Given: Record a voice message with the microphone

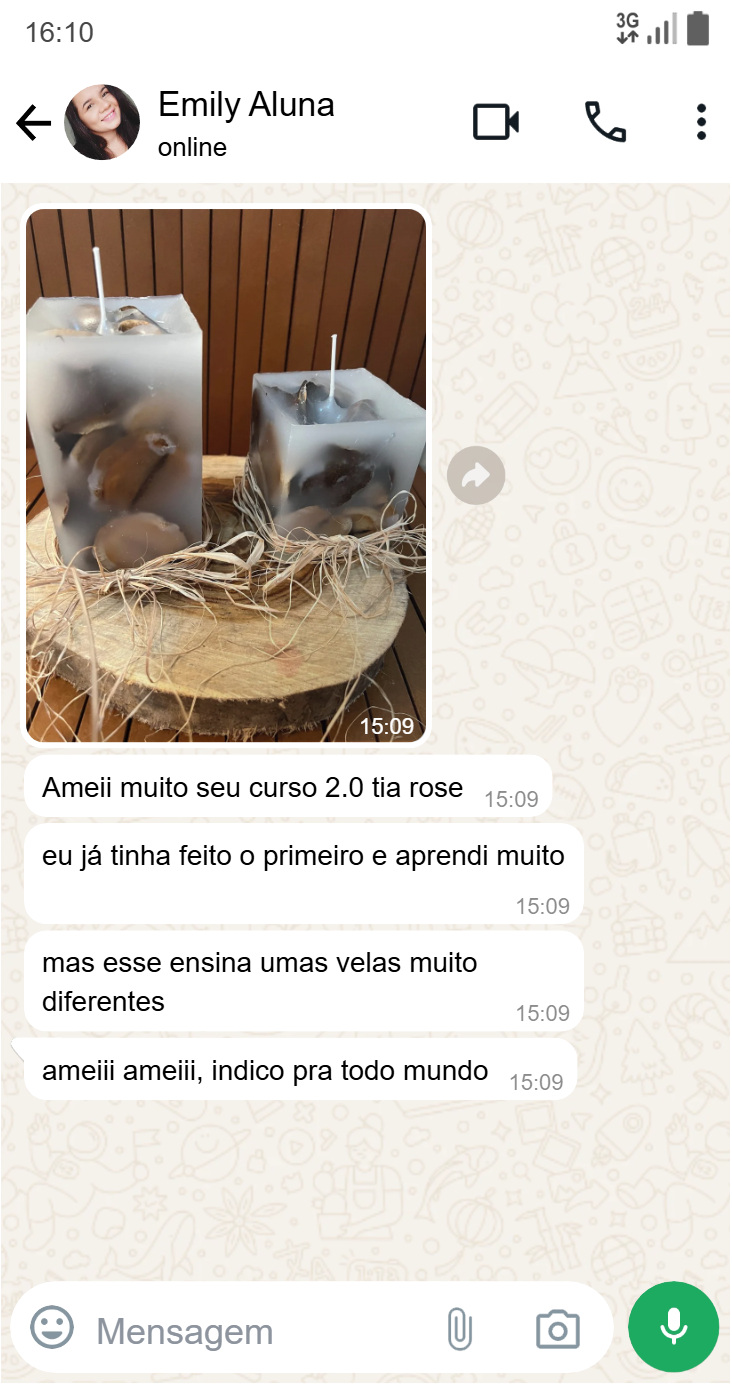Looking at the screenshot, I should coord(673,1327).
